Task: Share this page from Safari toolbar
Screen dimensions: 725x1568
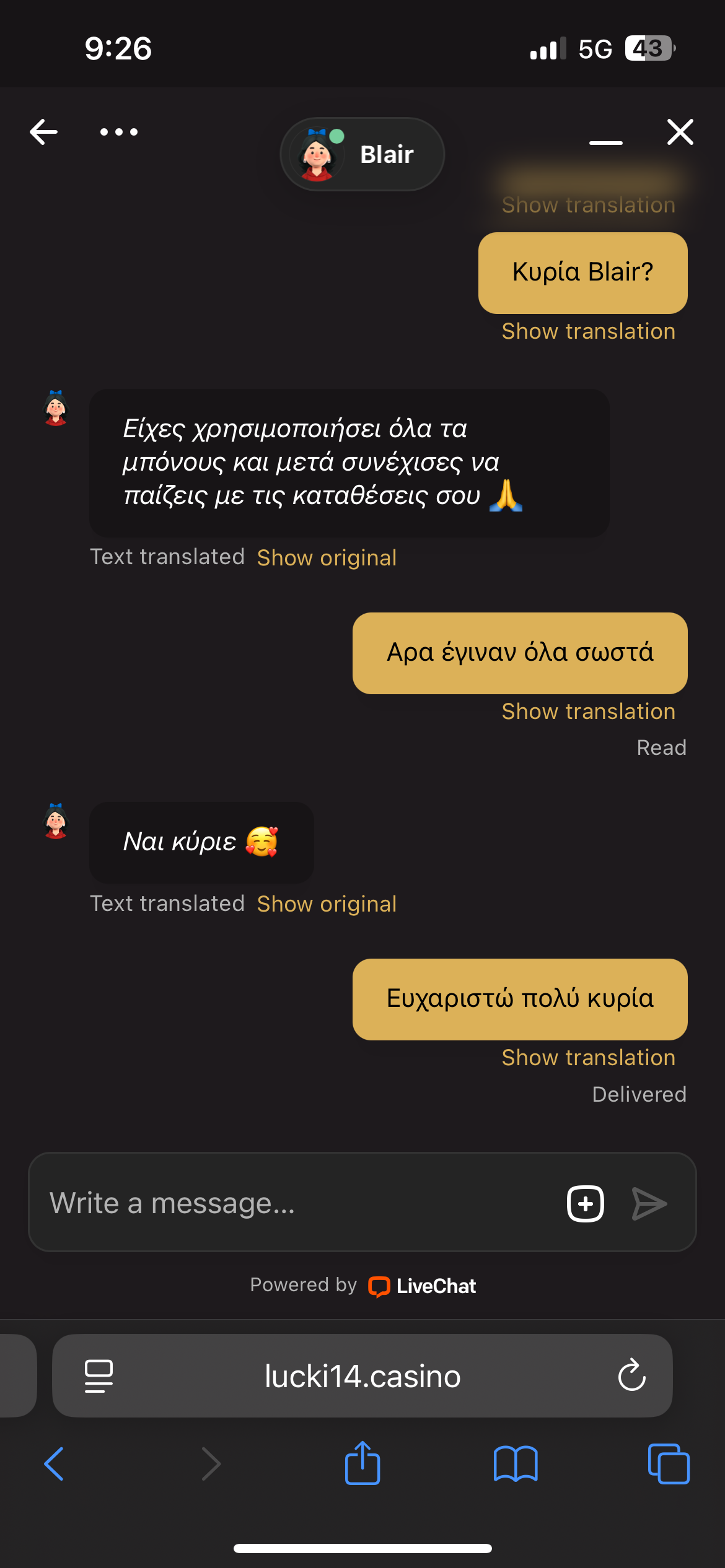Action: pos(362,1463)
